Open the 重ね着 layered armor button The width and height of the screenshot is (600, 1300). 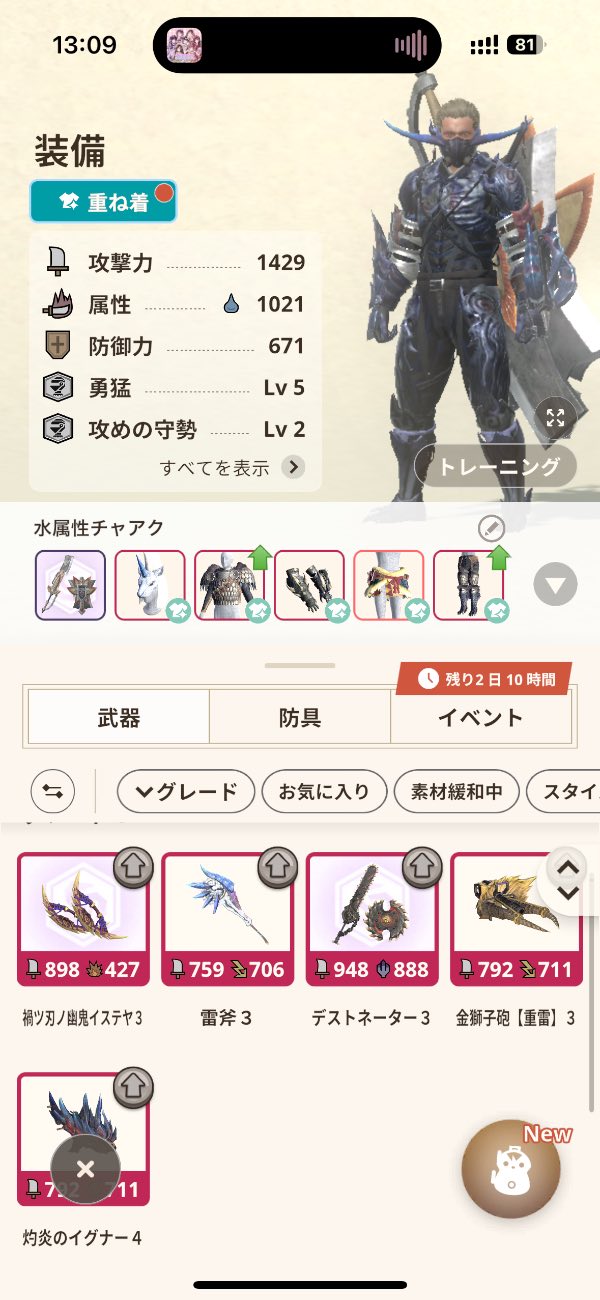(103, 201)
